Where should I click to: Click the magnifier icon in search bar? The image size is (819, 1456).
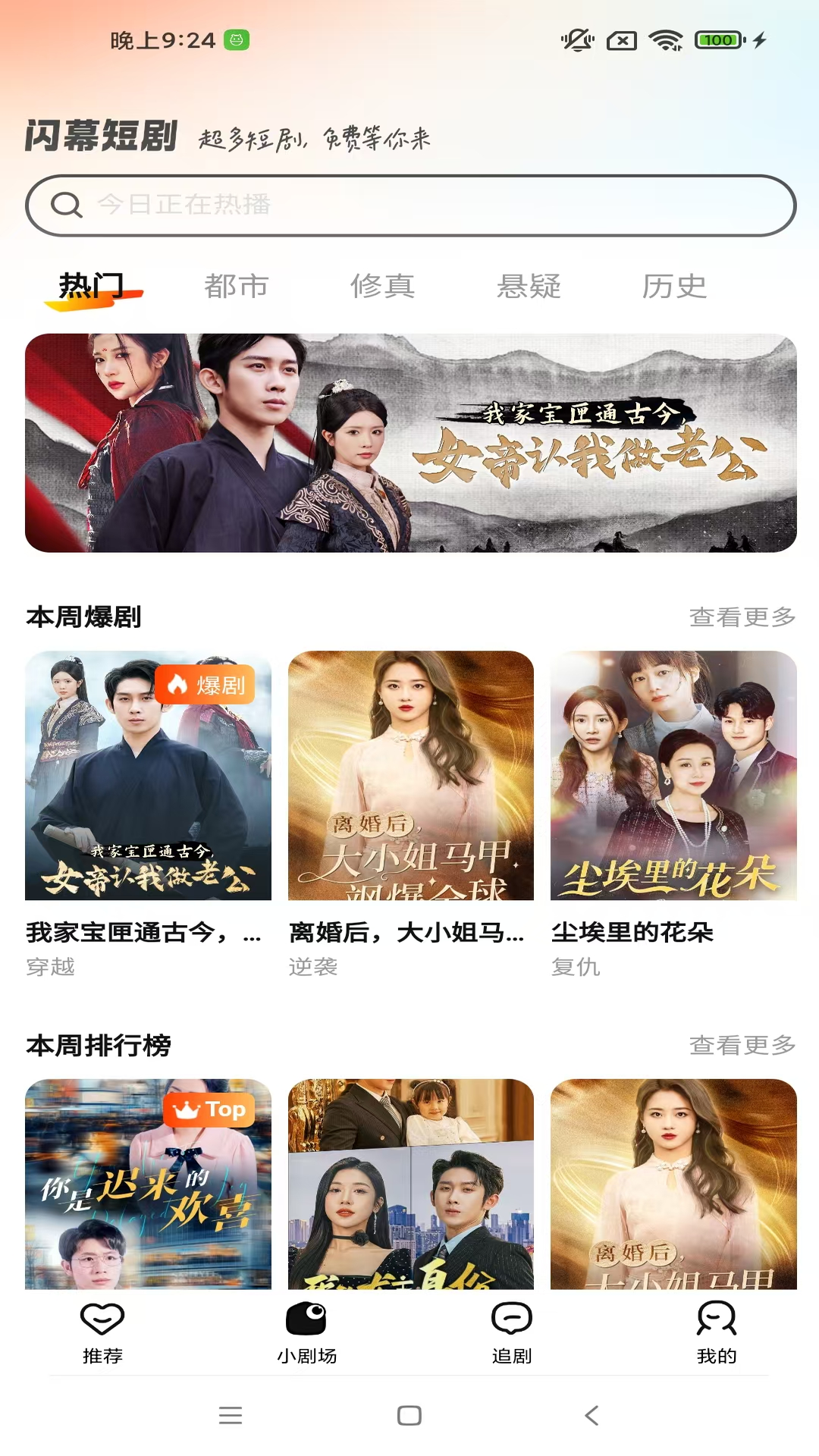pyautogui.click(x=67, y=204)
